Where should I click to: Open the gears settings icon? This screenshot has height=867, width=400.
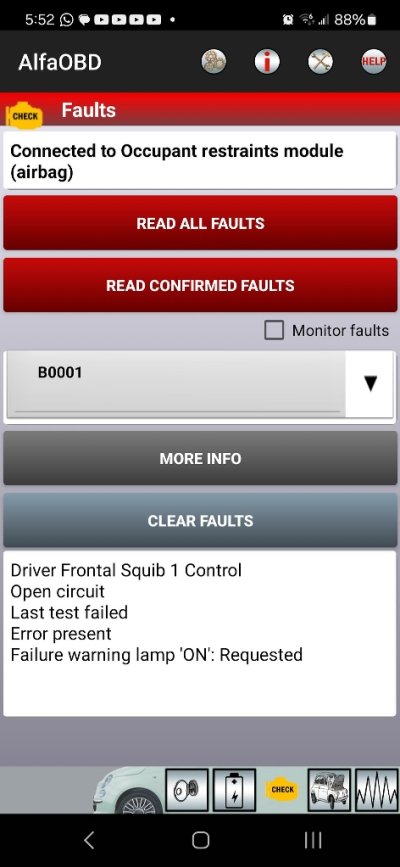(x=214, y=61)
